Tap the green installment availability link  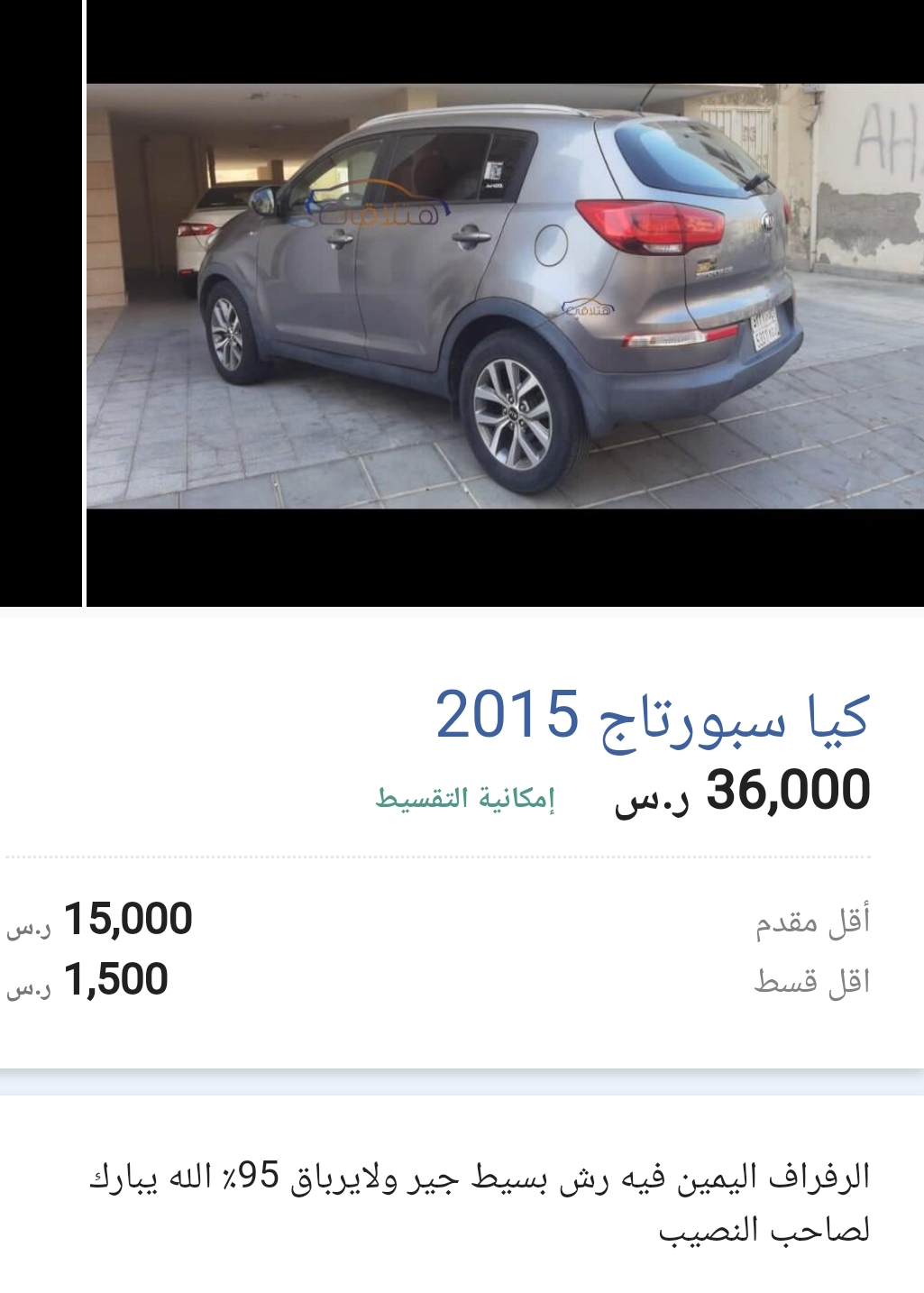coord(465,798)
